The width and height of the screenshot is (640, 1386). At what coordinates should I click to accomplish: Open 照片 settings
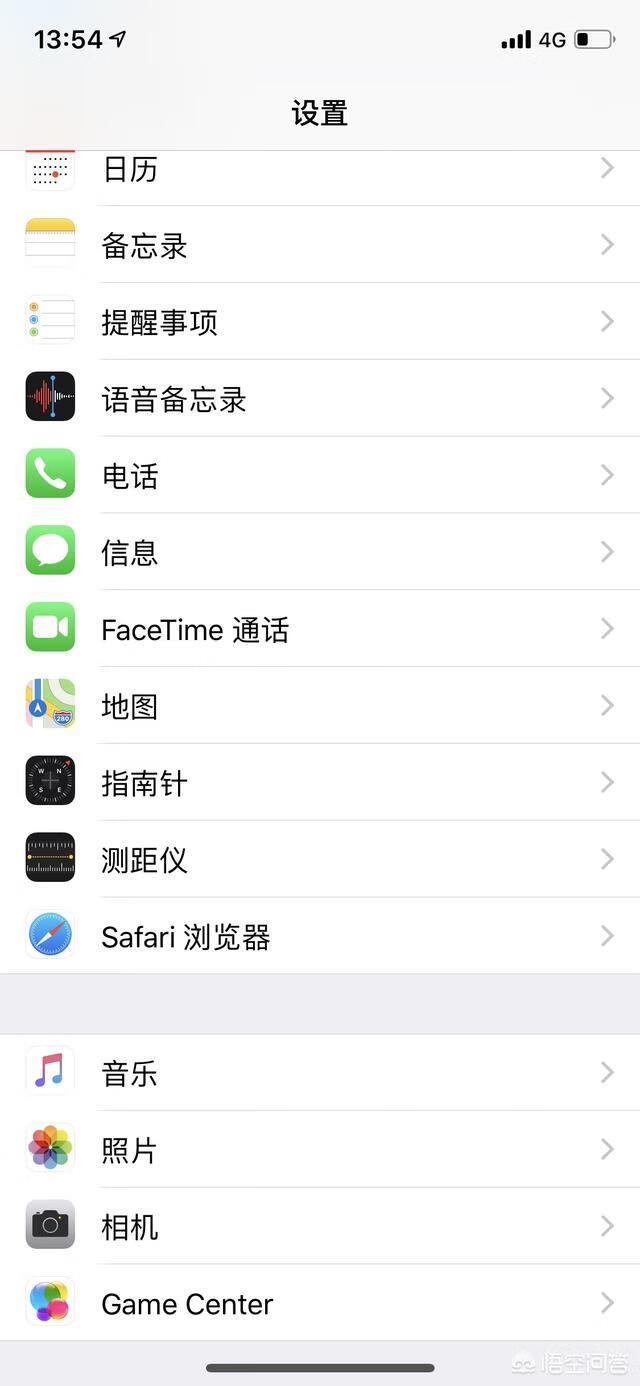pyautogui.click(x=320, y=1150)
